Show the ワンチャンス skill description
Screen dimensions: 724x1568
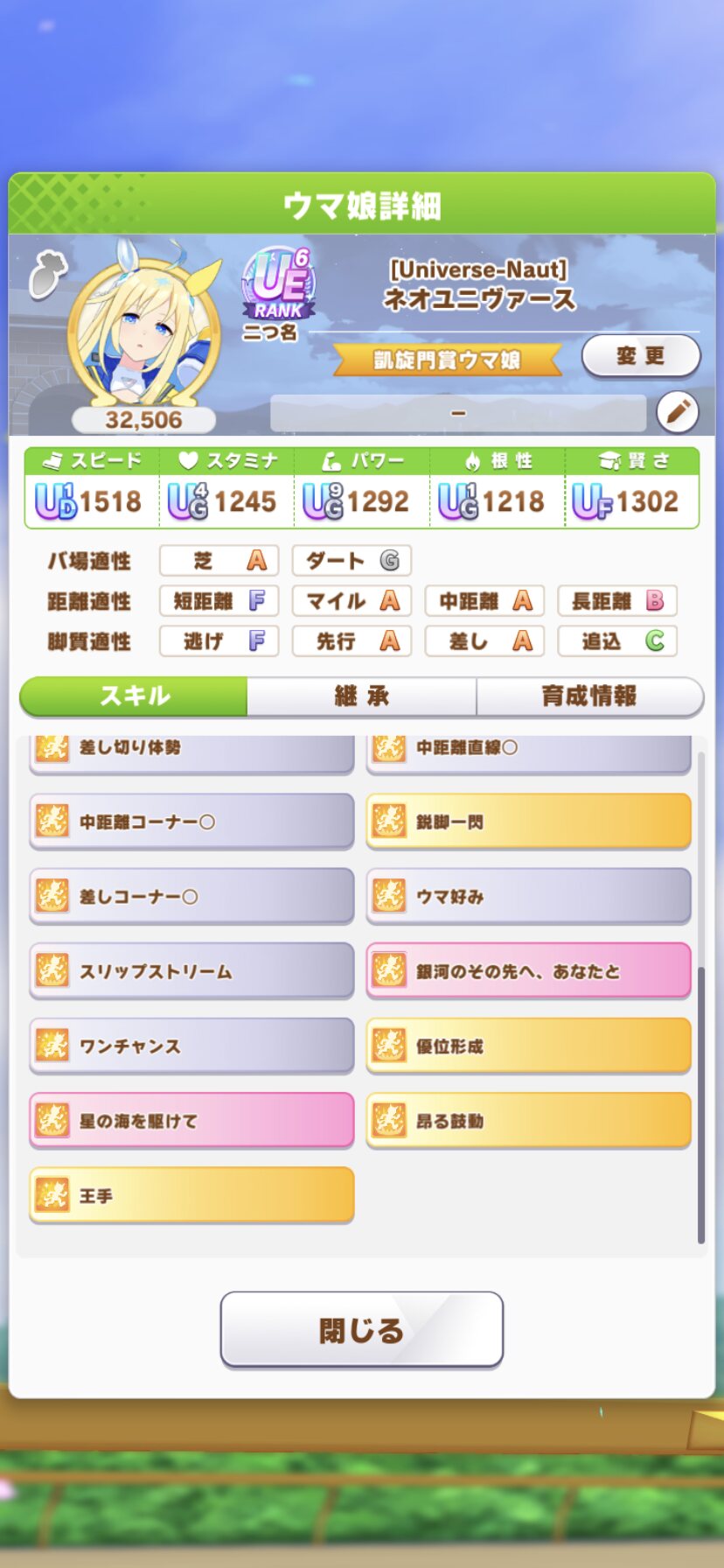click(x=191, y=1046)
